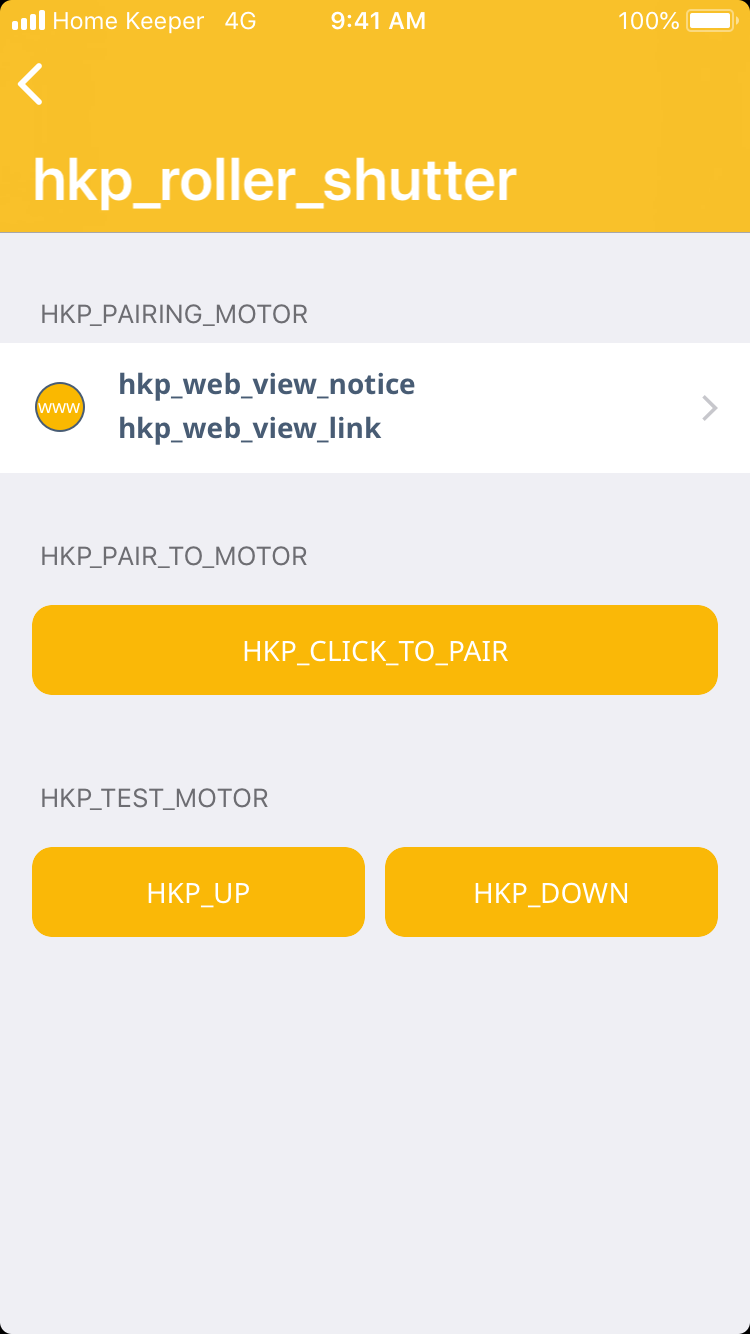Screen dimensions: 750x1334
Task: Open the hkp_web_view_notice row
Action: [374, 407]
